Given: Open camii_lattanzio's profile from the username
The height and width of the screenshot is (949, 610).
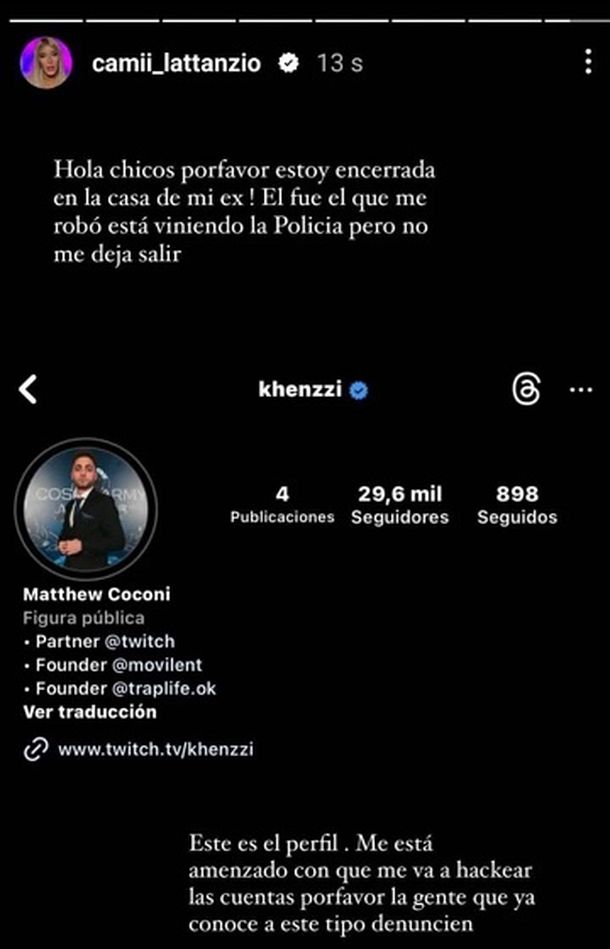Looking at the screenshot, I should point(175,63).
